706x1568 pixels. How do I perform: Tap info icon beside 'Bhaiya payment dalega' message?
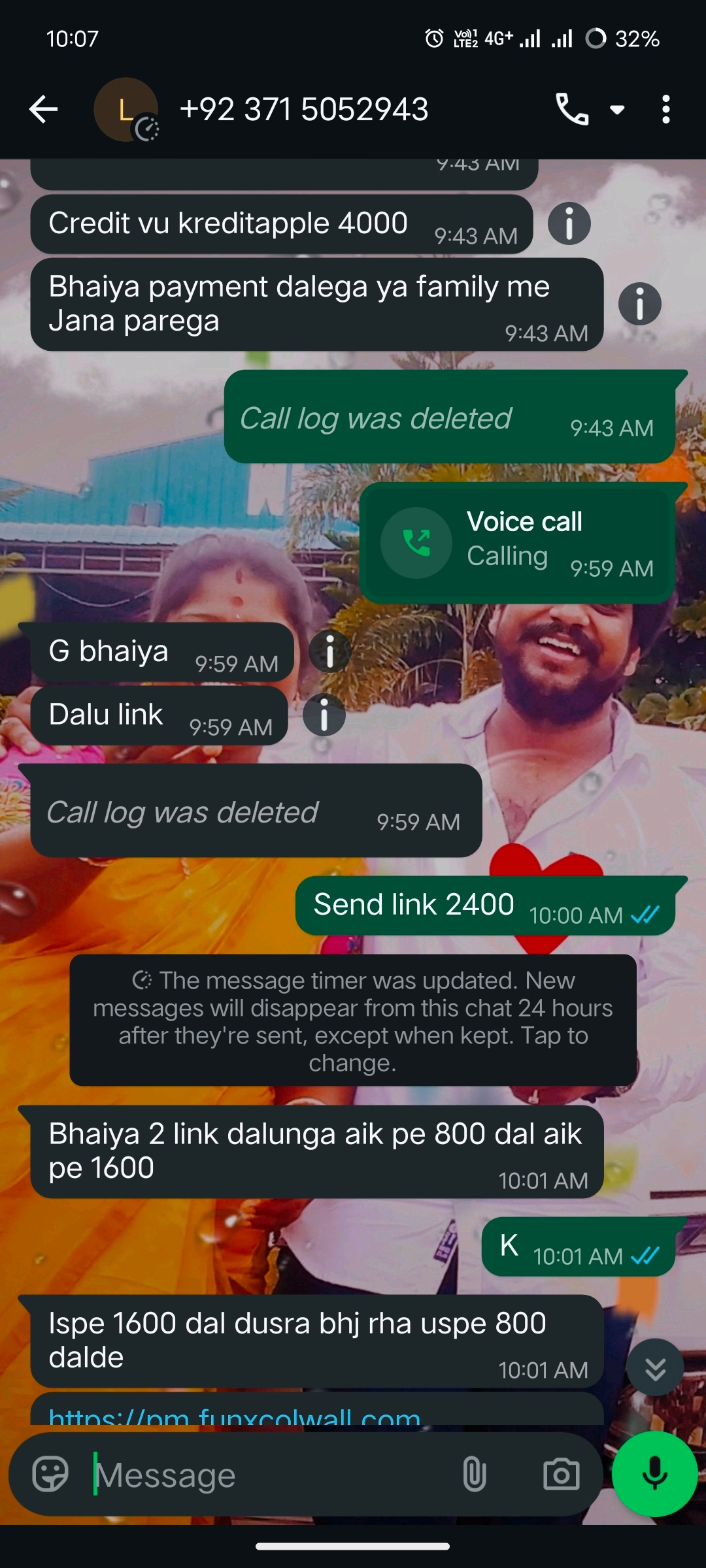click(639, 304)
